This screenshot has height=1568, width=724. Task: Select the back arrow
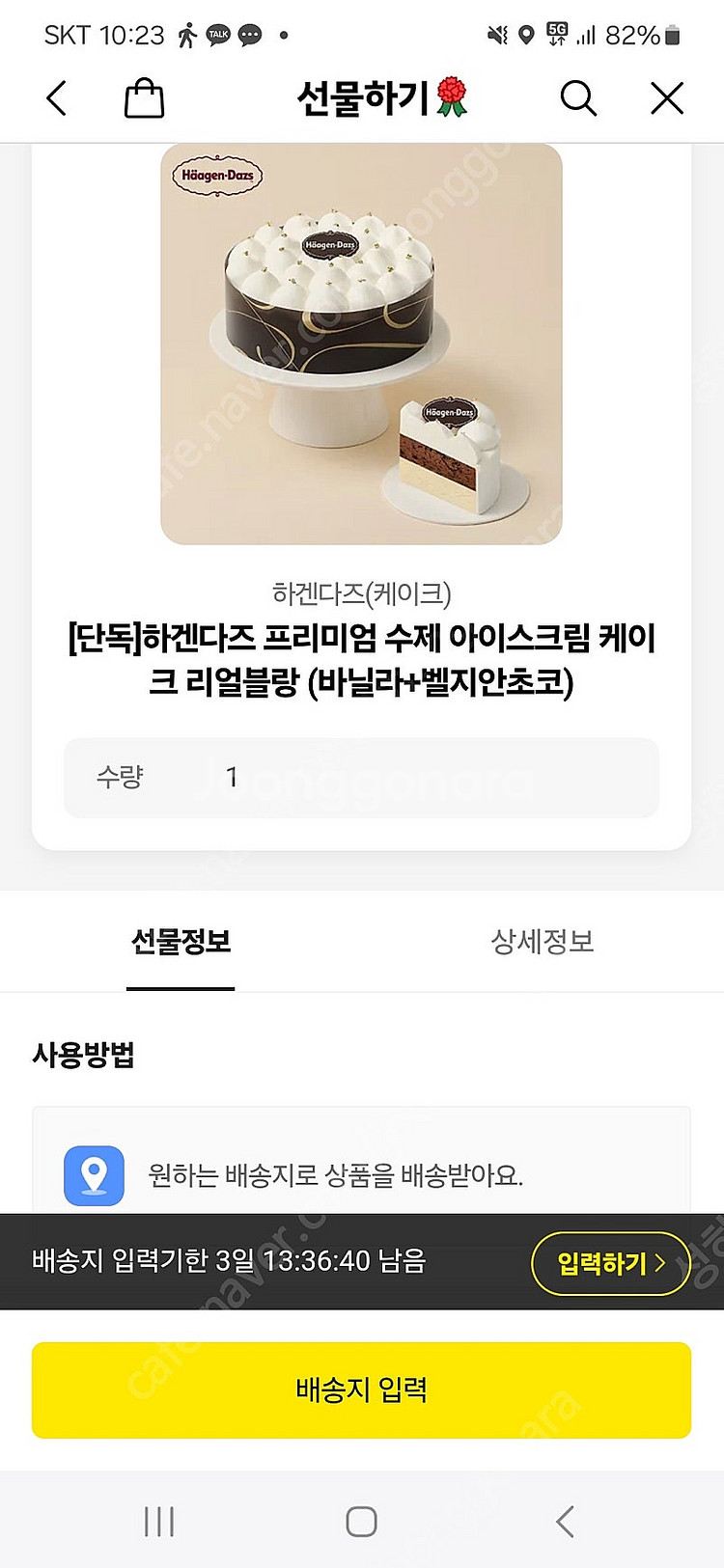(55, 97)
